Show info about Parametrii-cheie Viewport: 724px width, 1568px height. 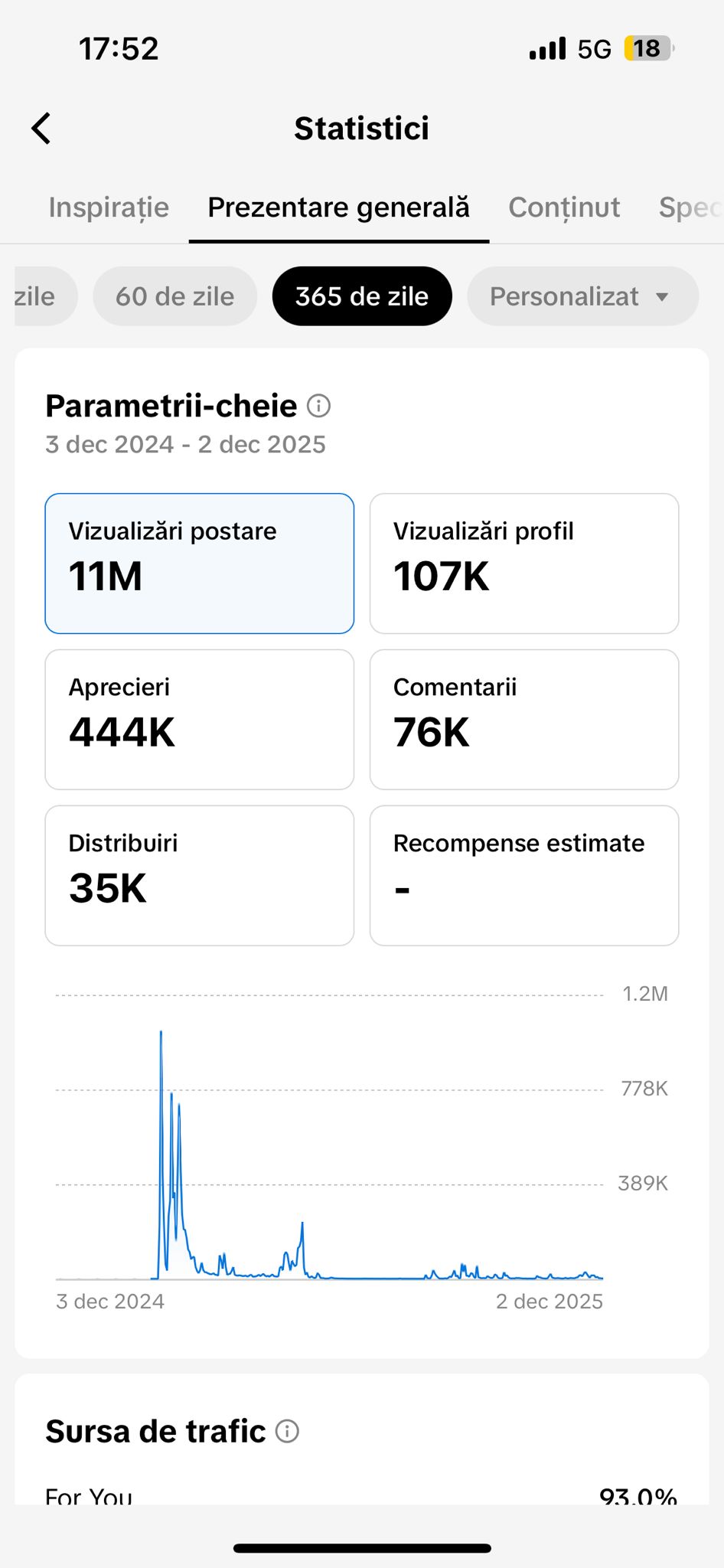[x=318, y=406]
